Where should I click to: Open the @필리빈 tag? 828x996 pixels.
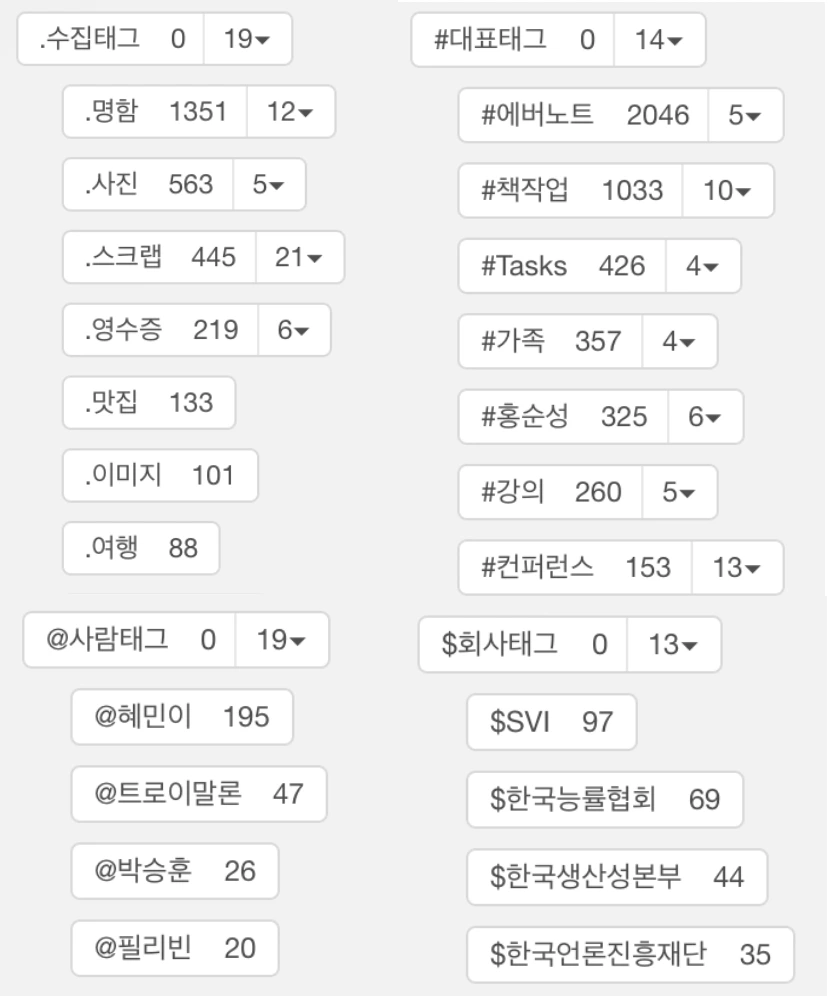(x=175, y=948)
